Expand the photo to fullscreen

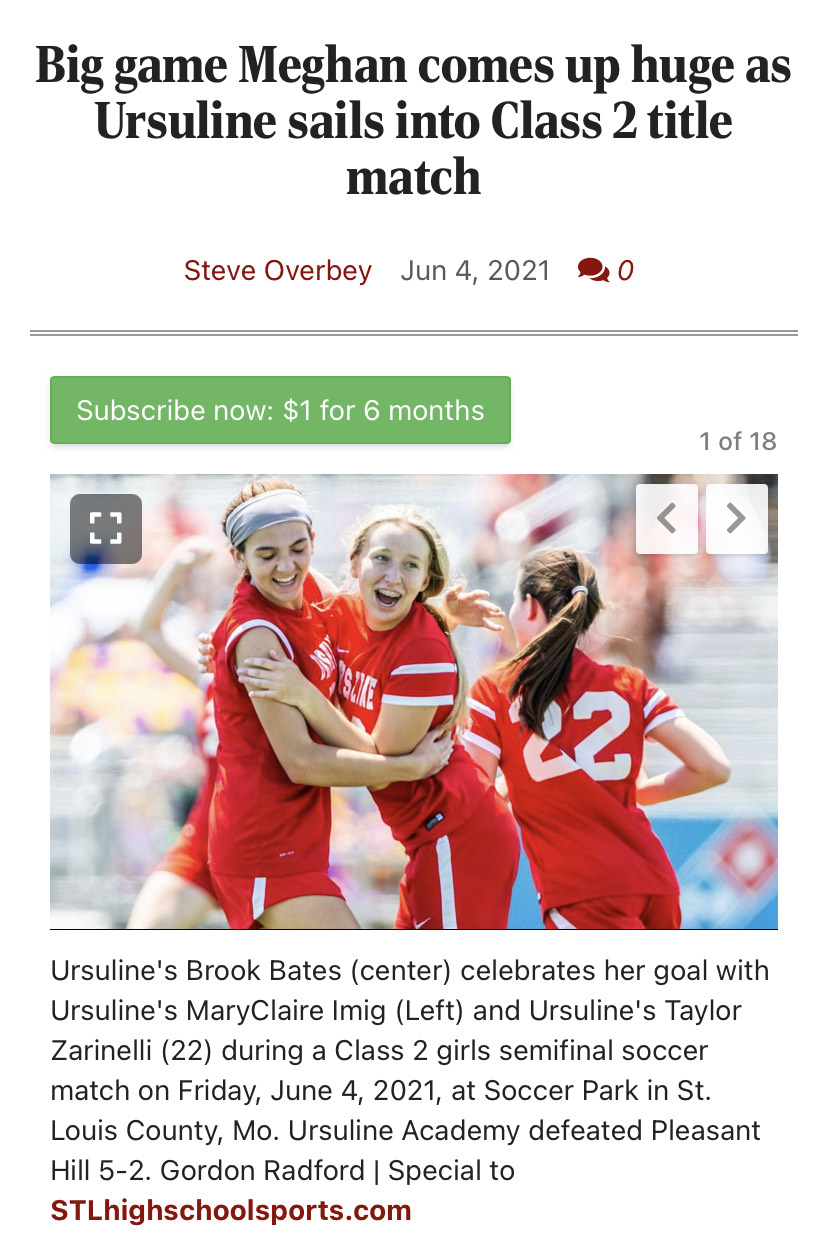tap(106, 528)
